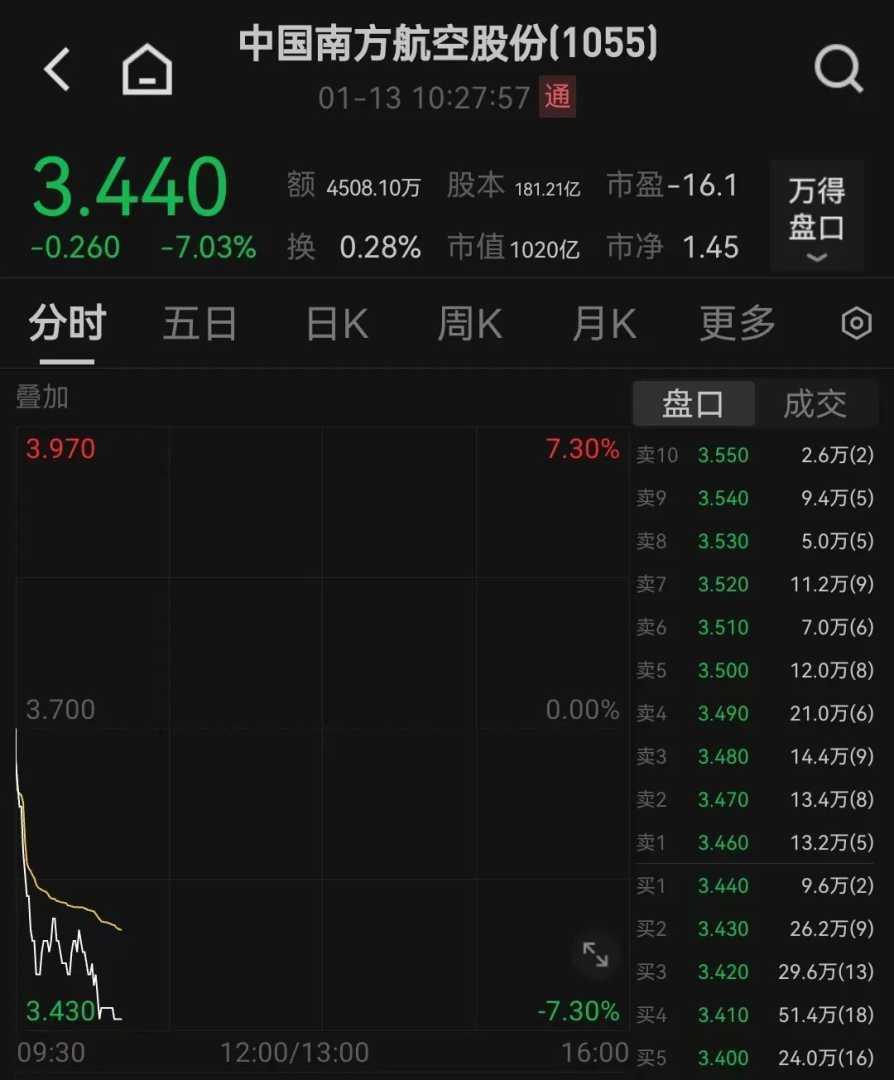Show the 月K chart tab

coord(604,324)
